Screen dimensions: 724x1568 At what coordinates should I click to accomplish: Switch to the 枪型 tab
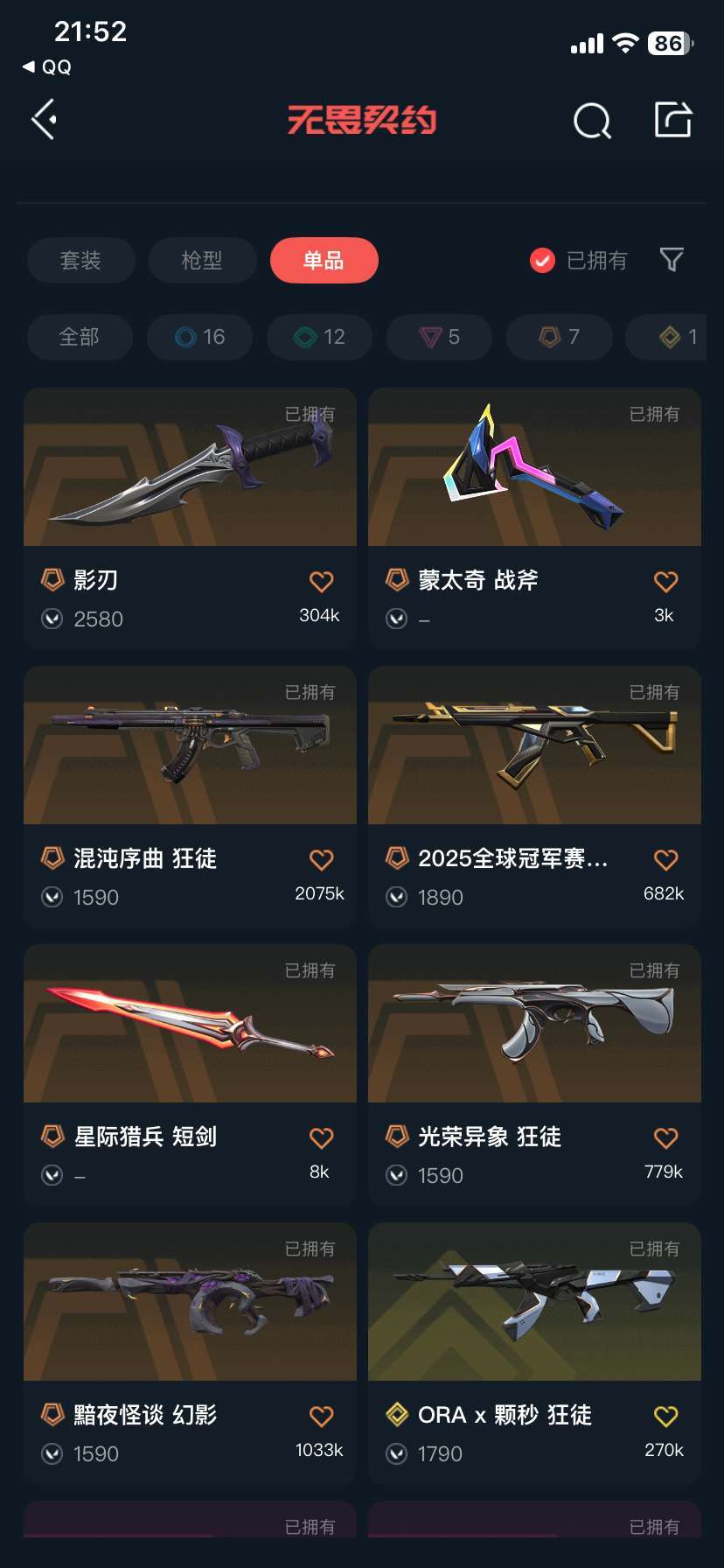pos(202,261)
